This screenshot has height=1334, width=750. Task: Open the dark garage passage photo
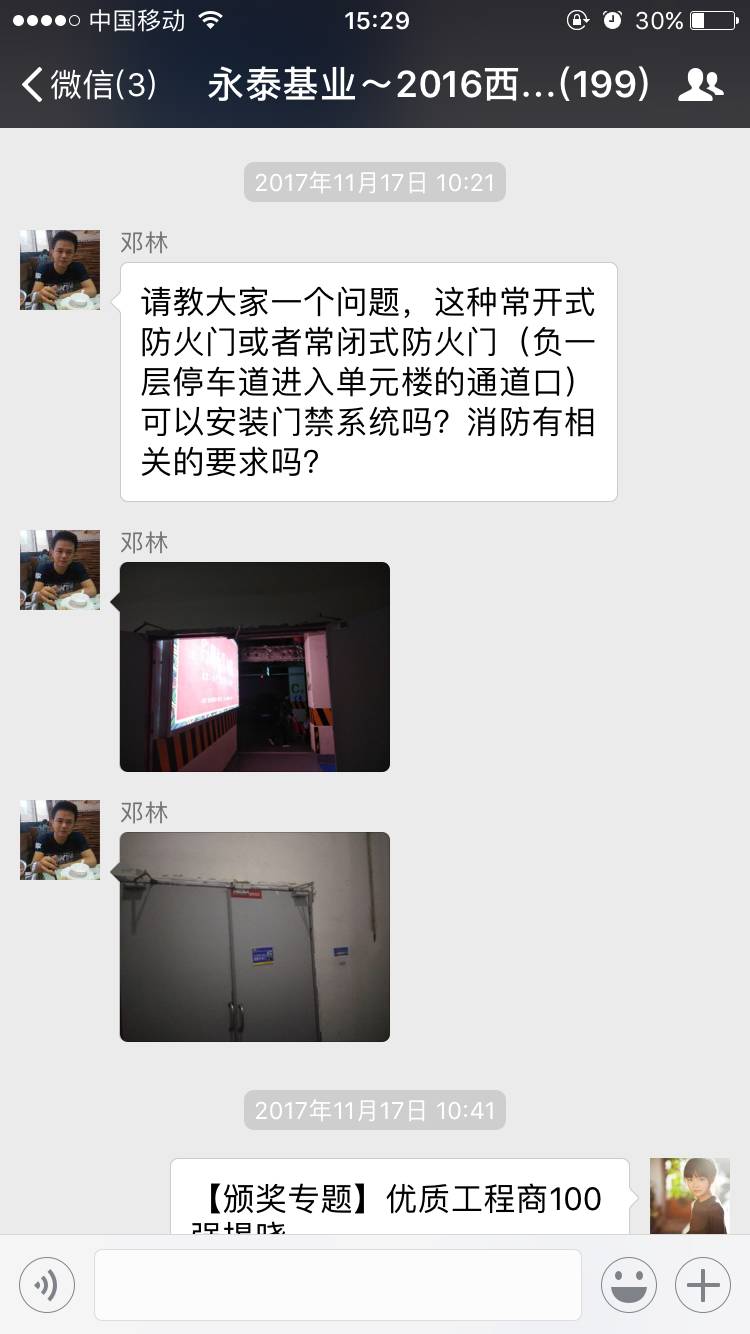click(x=255, y=667)
